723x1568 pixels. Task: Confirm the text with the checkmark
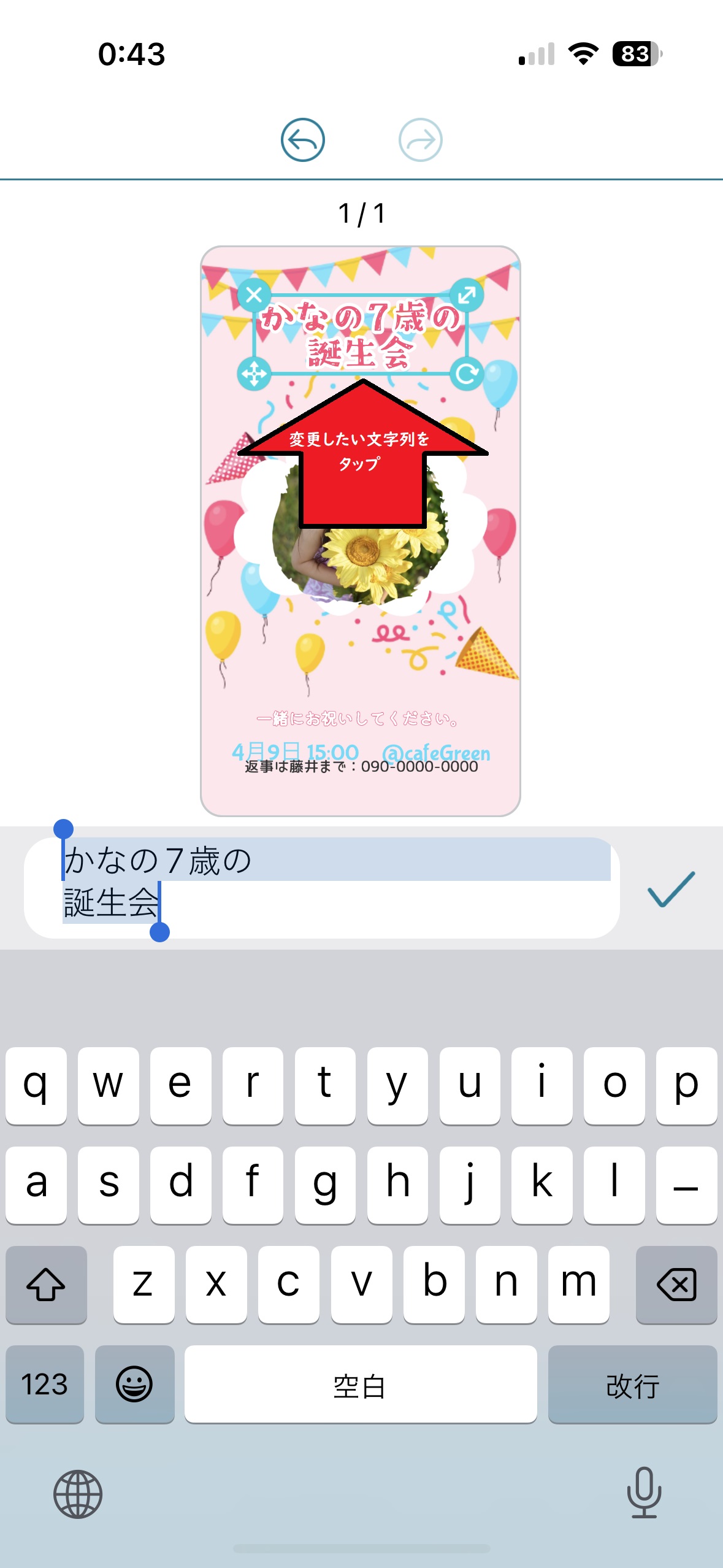coord(671,888)
